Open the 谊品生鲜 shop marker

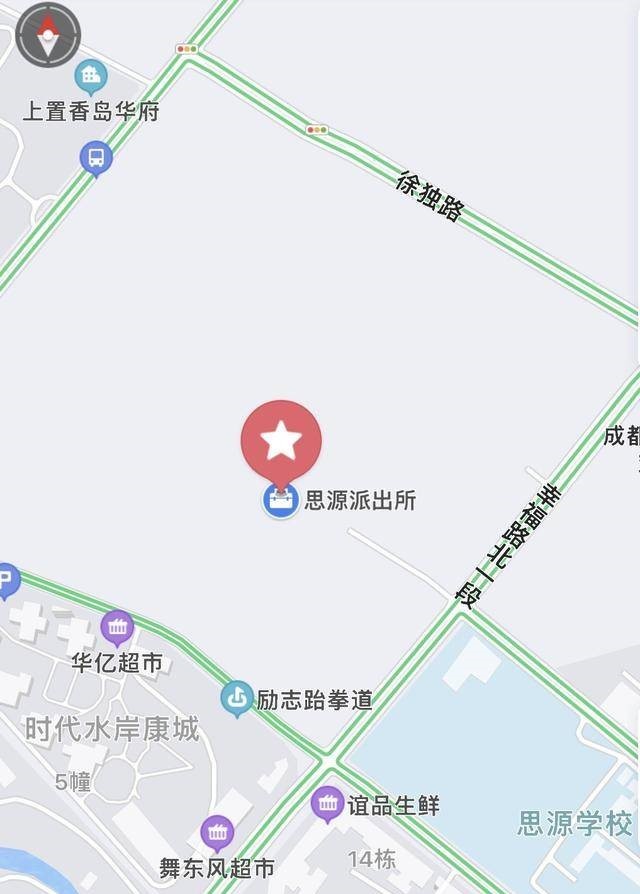click(x=327, y=803)
